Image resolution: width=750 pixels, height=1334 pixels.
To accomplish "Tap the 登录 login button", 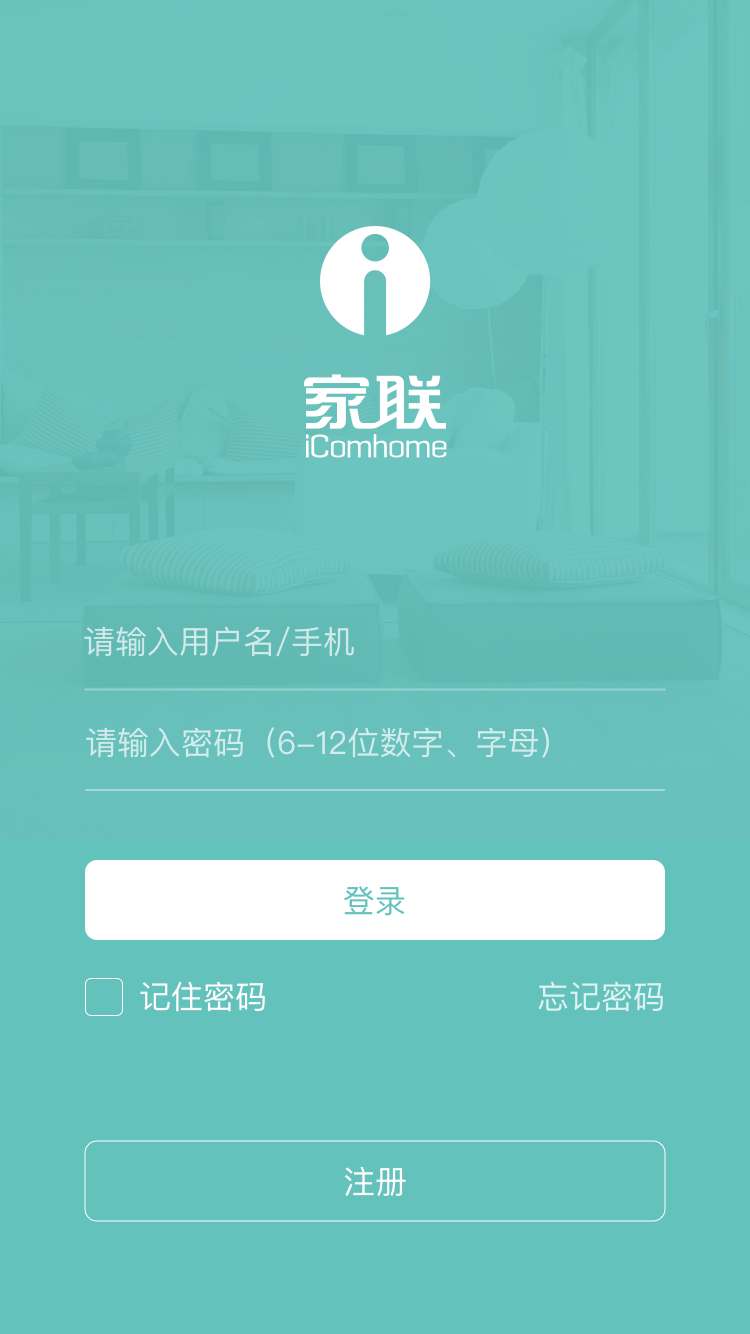I will click(x=374, y=900).
